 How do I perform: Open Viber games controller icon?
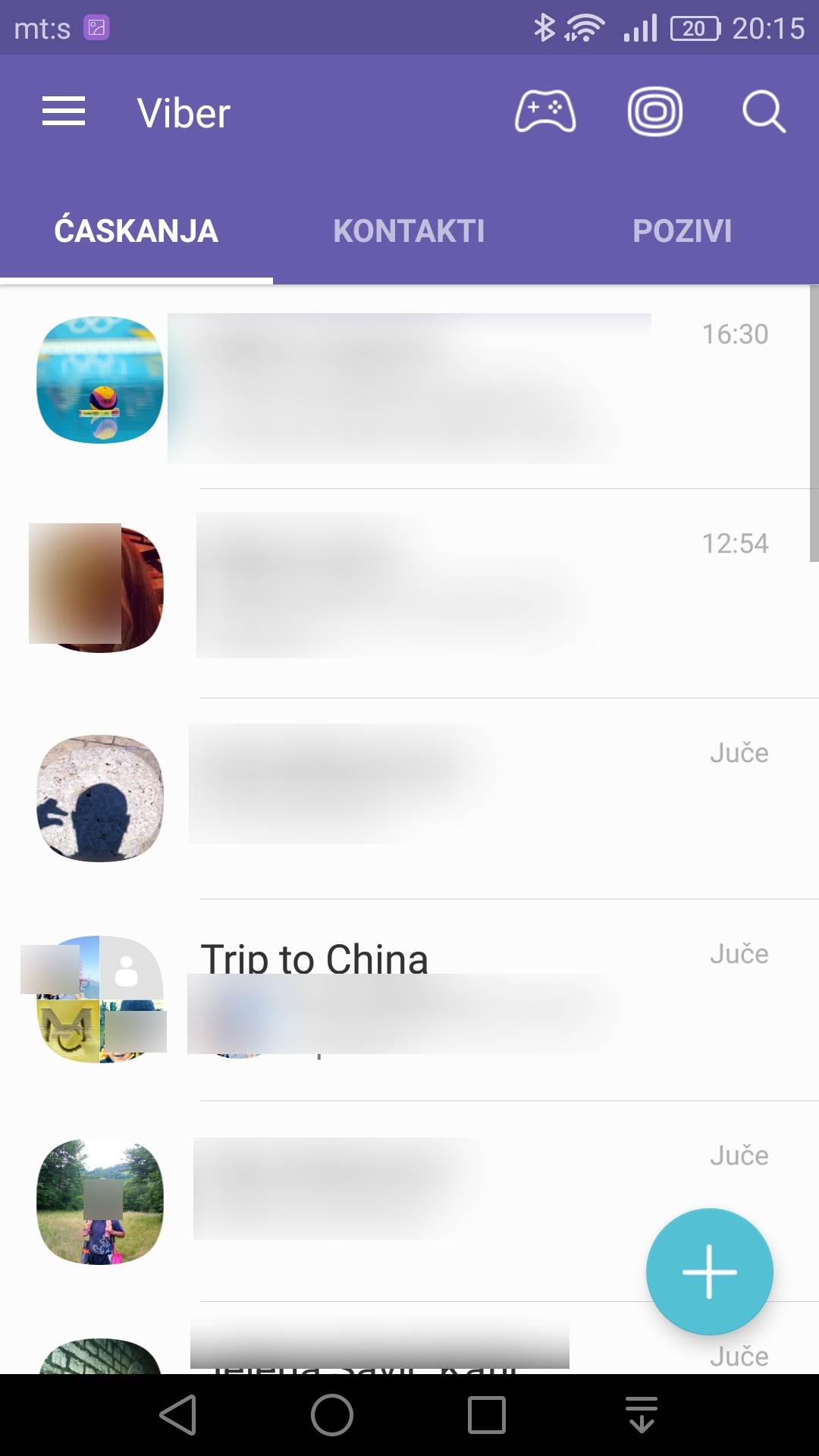(544, 112)
